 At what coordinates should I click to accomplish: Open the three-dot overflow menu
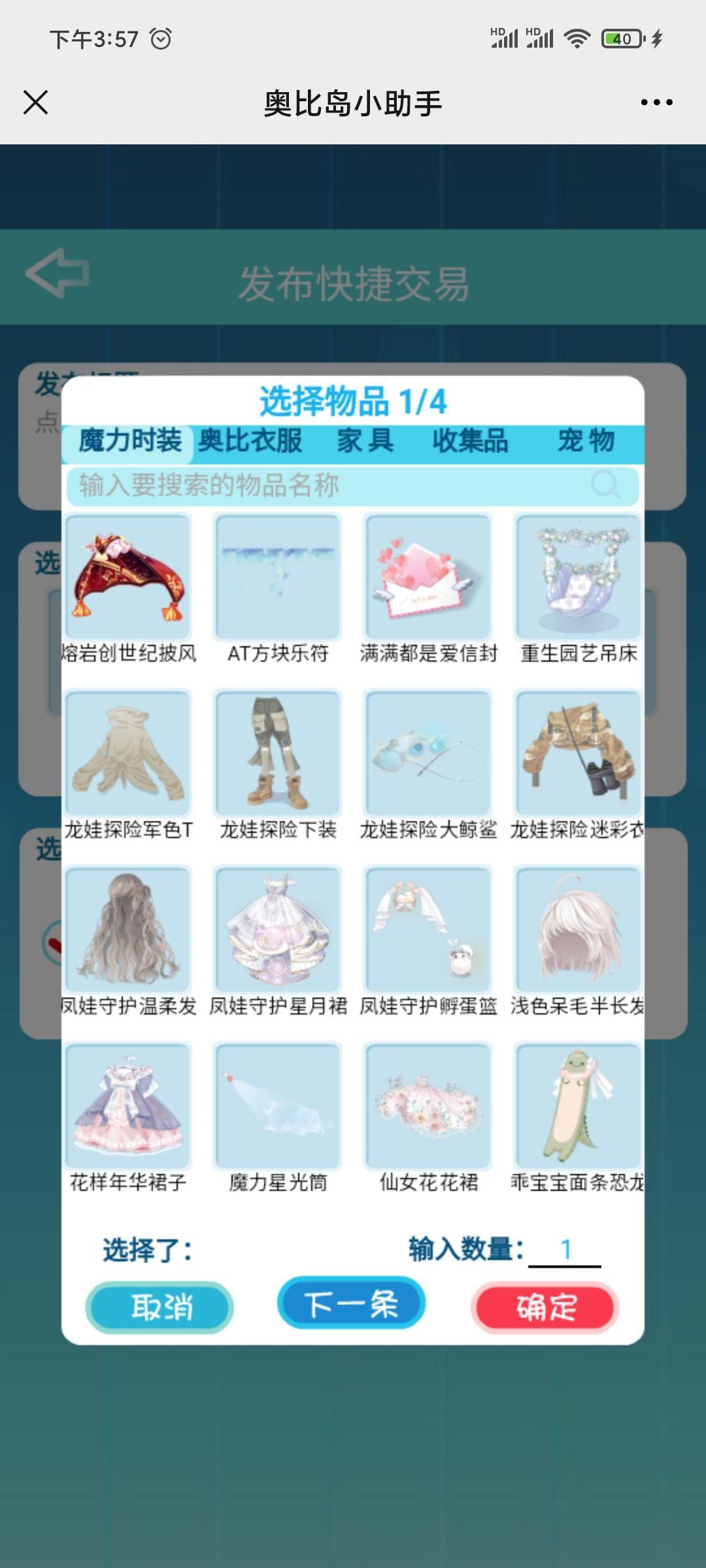tap(656, 103)
